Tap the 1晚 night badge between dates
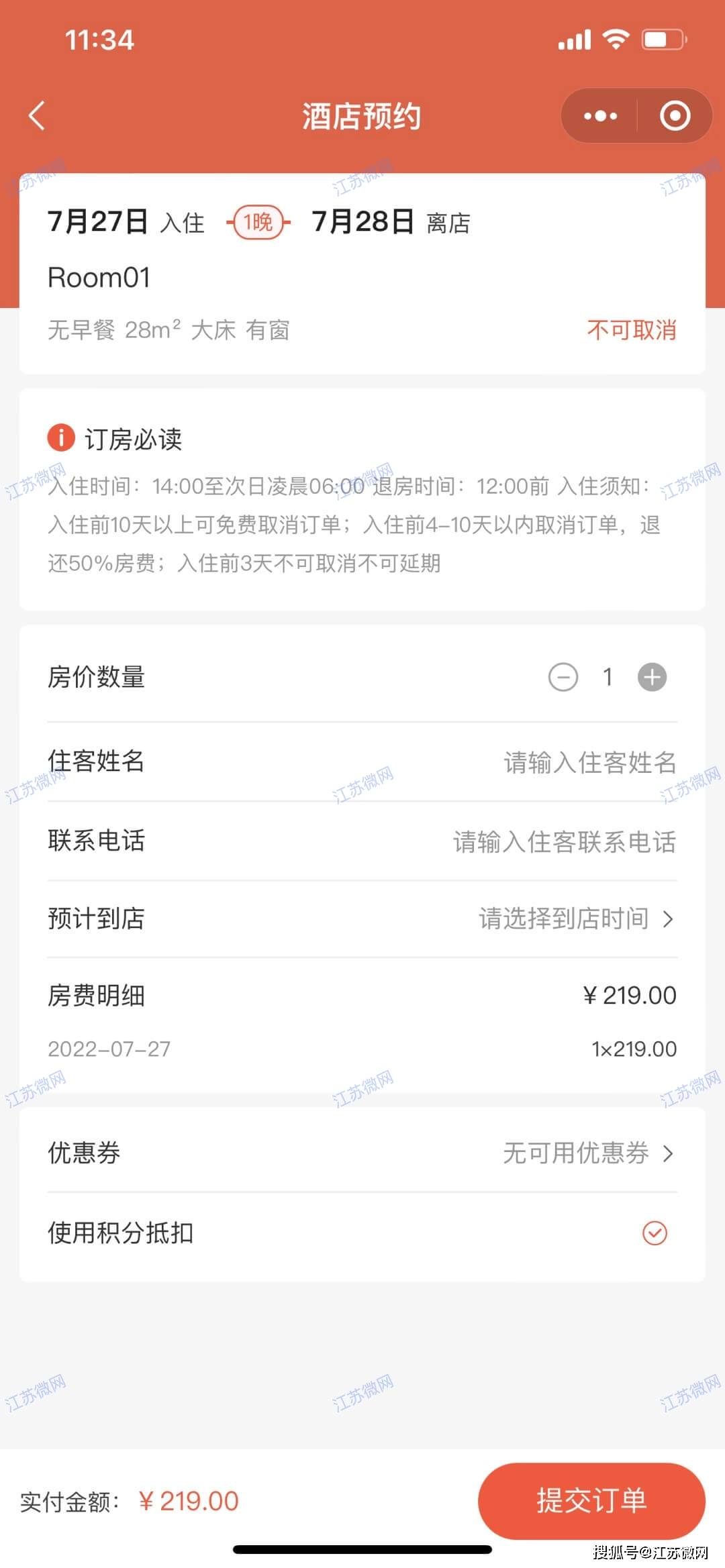Image resolution: width=725 pixels, height=1568 pixels. pos(258,221)
